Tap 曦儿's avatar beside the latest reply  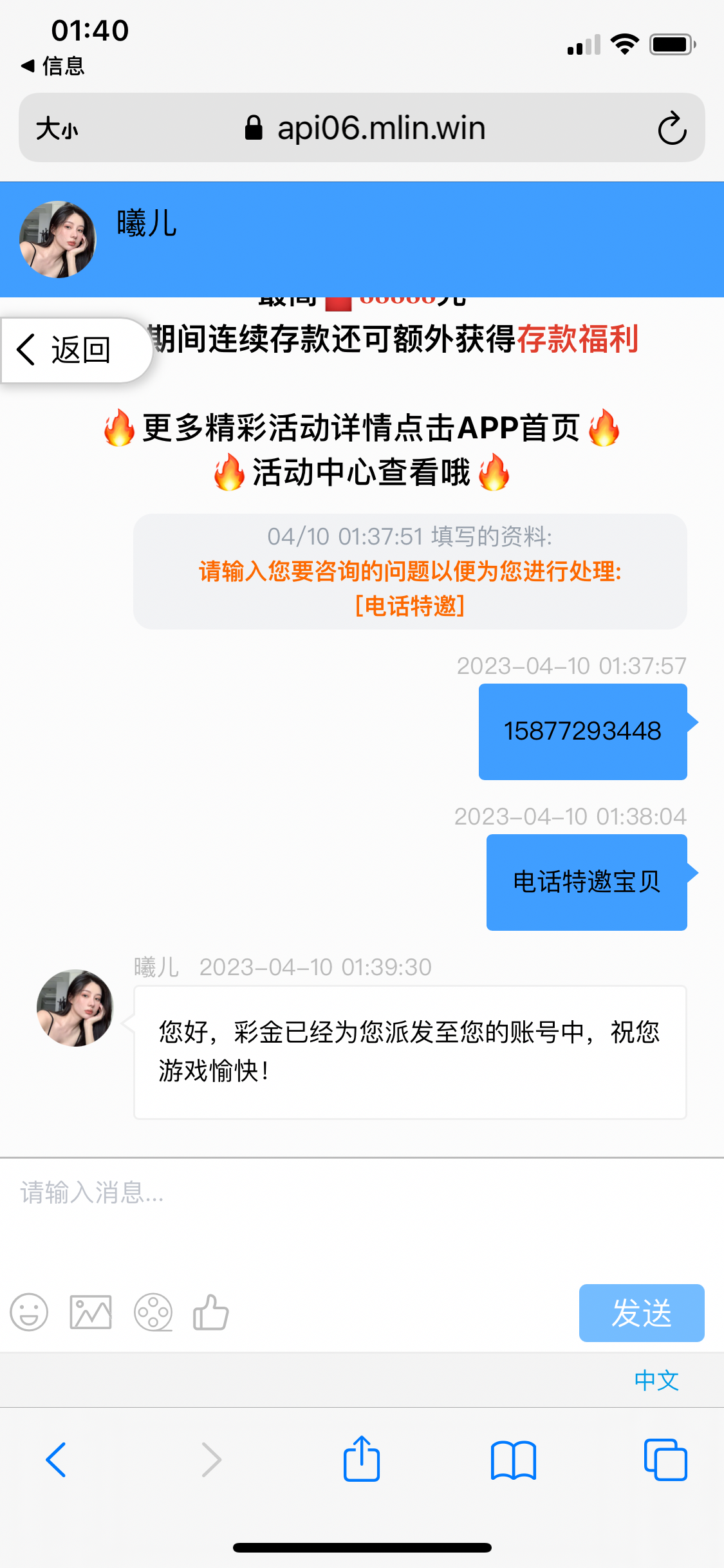pyautogui.click(x=75, y=1009)
